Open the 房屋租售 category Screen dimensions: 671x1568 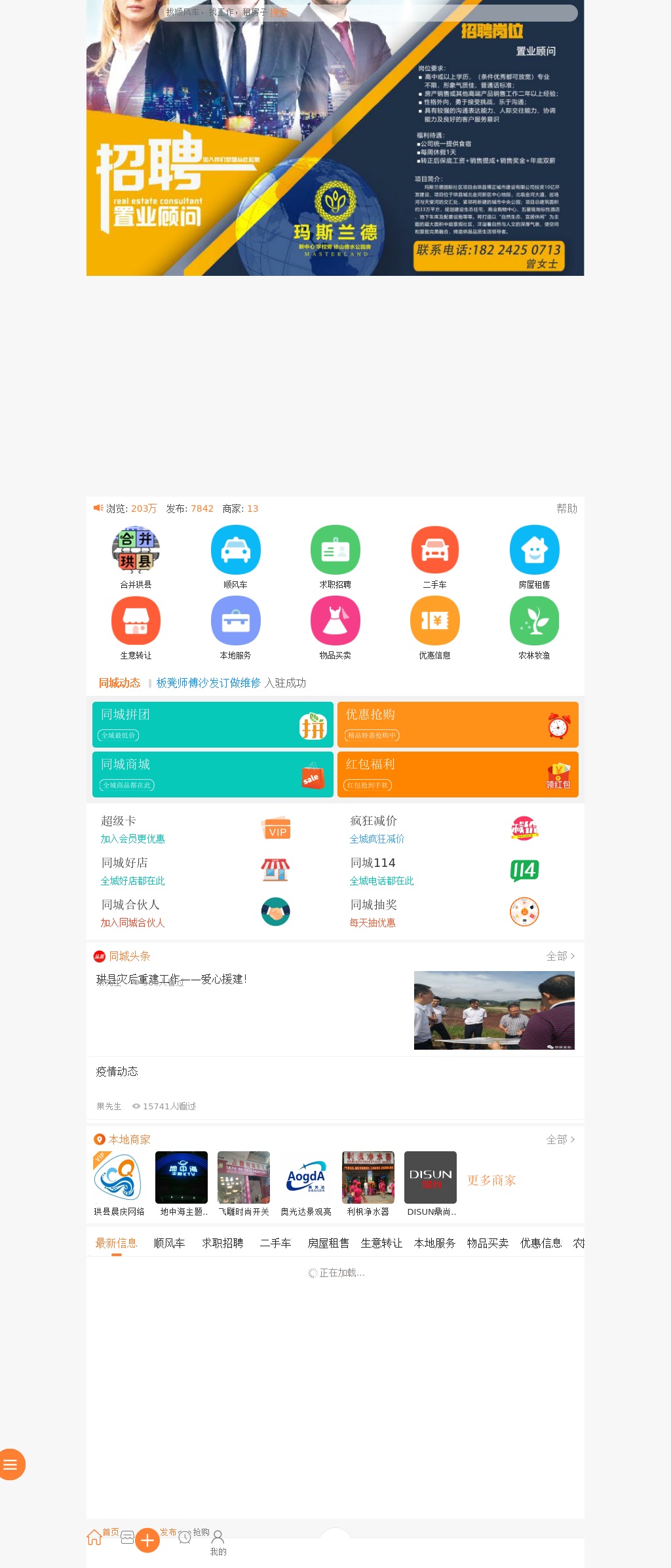pos(534,557)
